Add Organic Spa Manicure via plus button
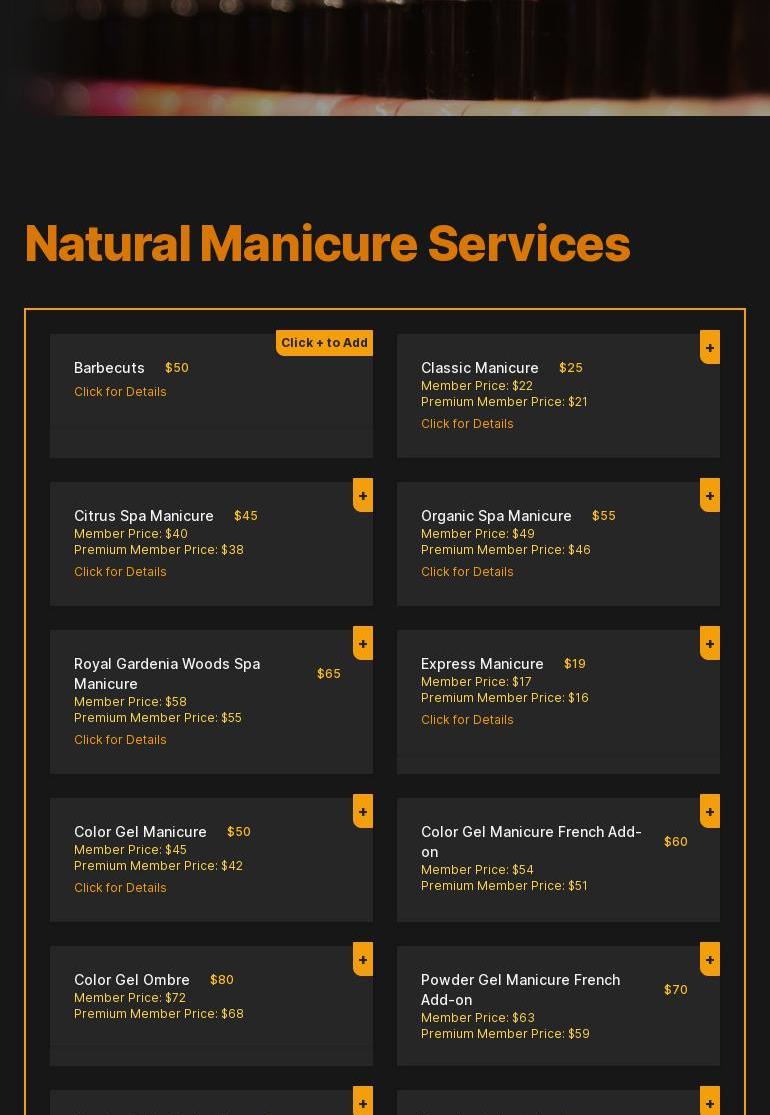Image resolution: width=770 pixels, height=1115 pixels. [x=710, y=496]
